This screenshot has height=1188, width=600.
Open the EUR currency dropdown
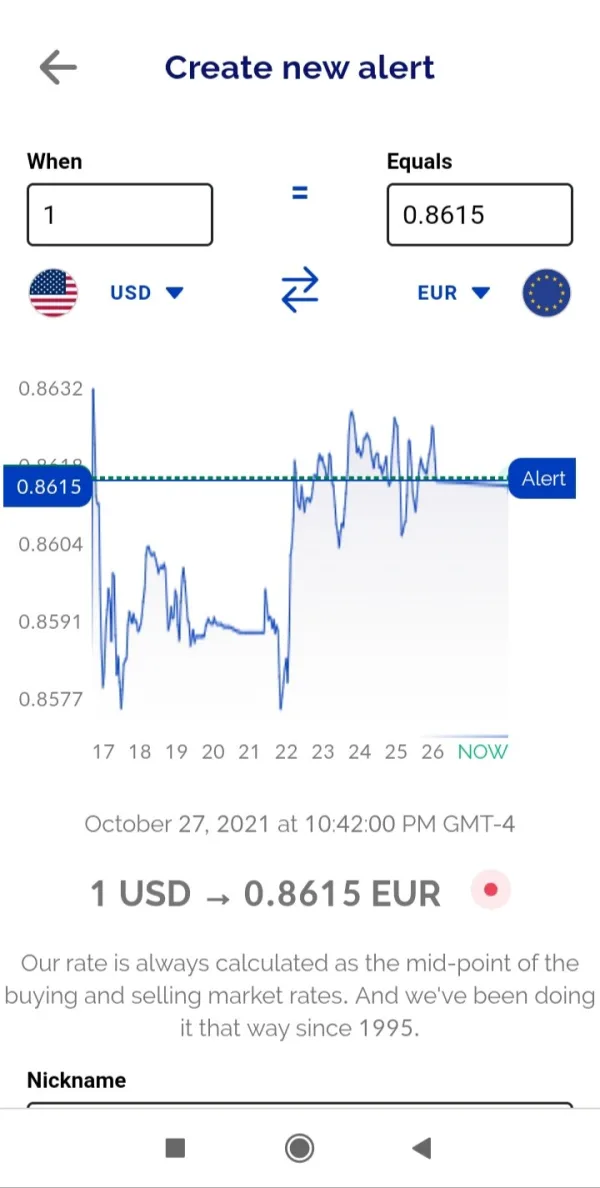click(x=453, y=293)
